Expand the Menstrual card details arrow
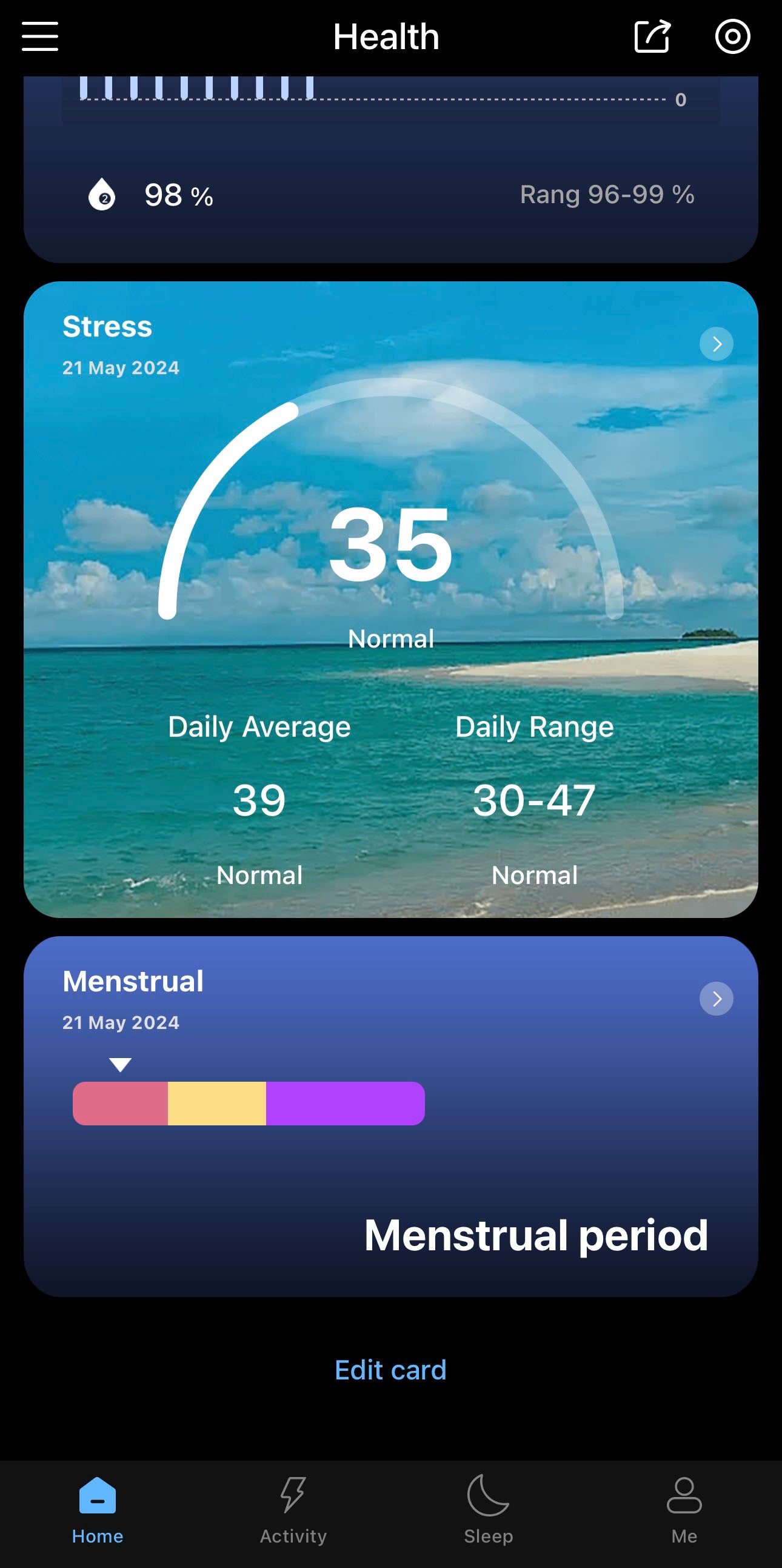Image resolution: width=782 pixels, height=1568 pixels. click(x=717, y=999)
